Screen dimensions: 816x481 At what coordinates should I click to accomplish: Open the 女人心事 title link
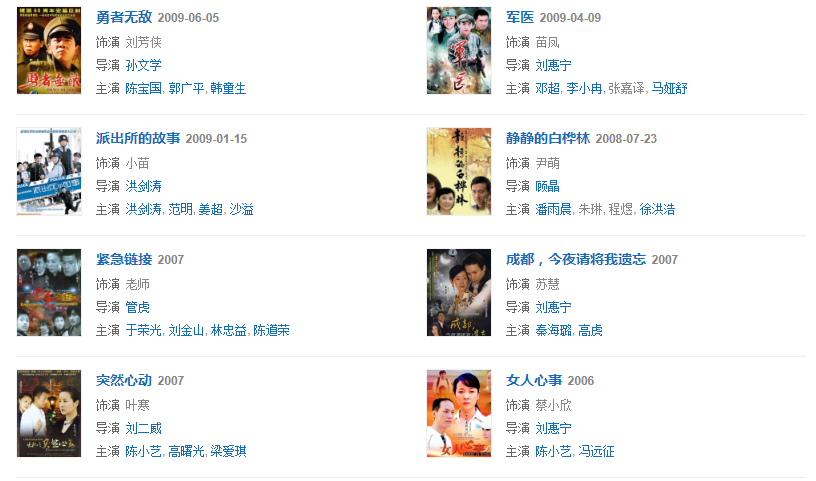pyautogui.click(x=534, y=380)
